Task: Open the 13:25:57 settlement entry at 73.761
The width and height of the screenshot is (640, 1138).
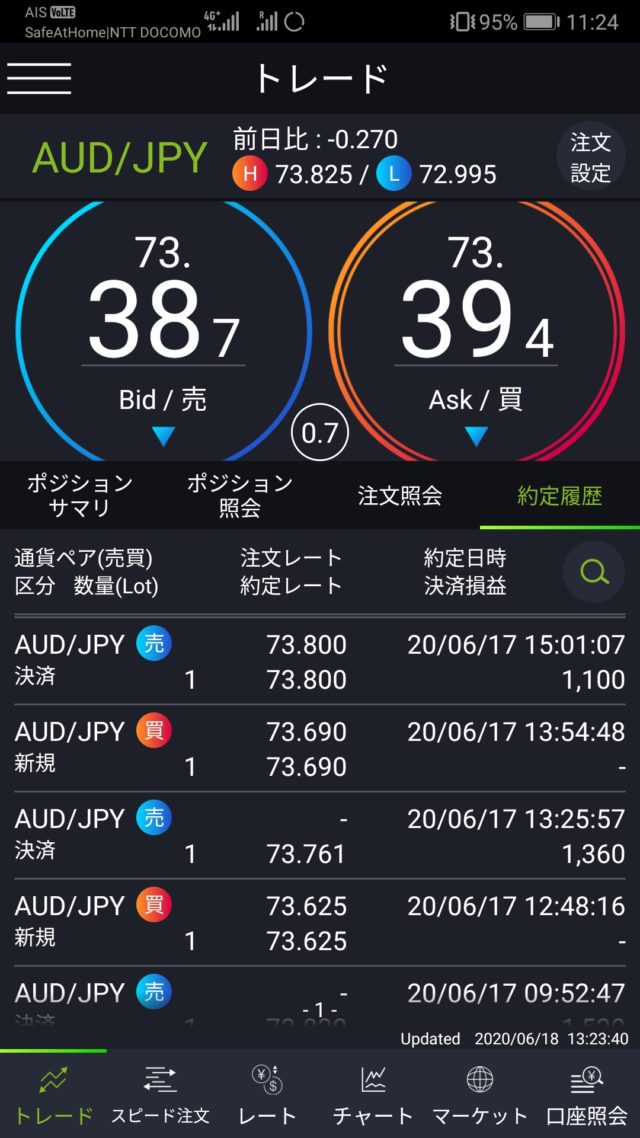Action: [x=320, y=835]
